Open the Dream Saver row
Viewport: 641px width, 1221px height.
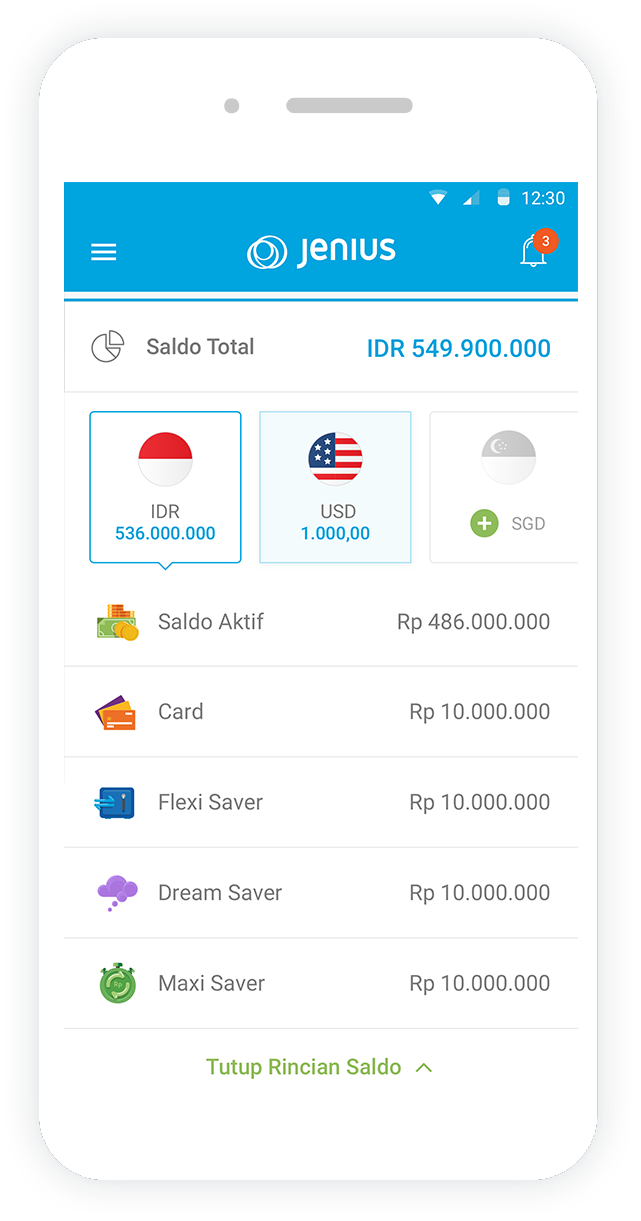click(x=321, y=893)
